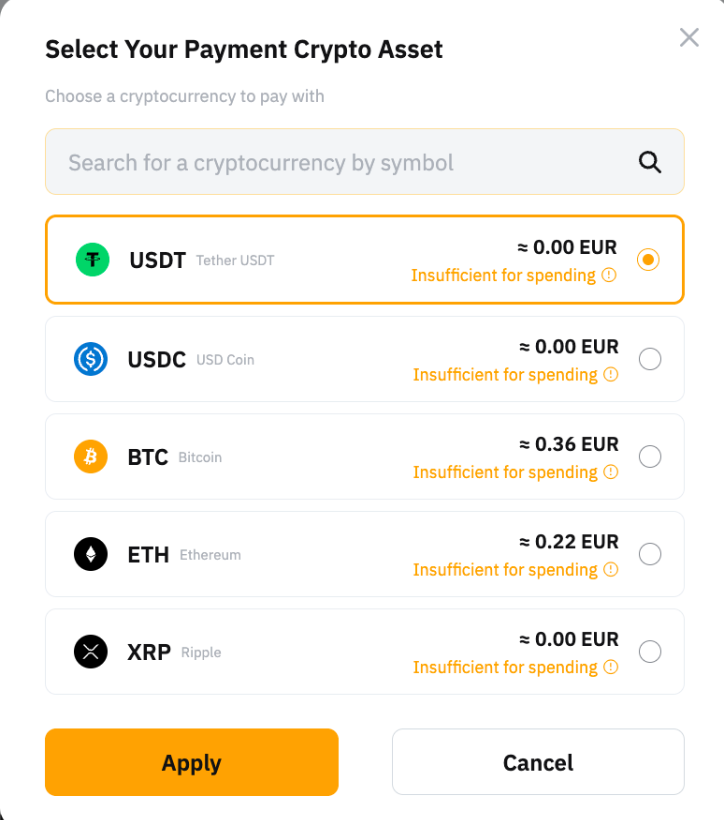Viewport: 724px width, 820px height.
Task: Tap the magnifier search icon
Action: [x=650, y=162]
